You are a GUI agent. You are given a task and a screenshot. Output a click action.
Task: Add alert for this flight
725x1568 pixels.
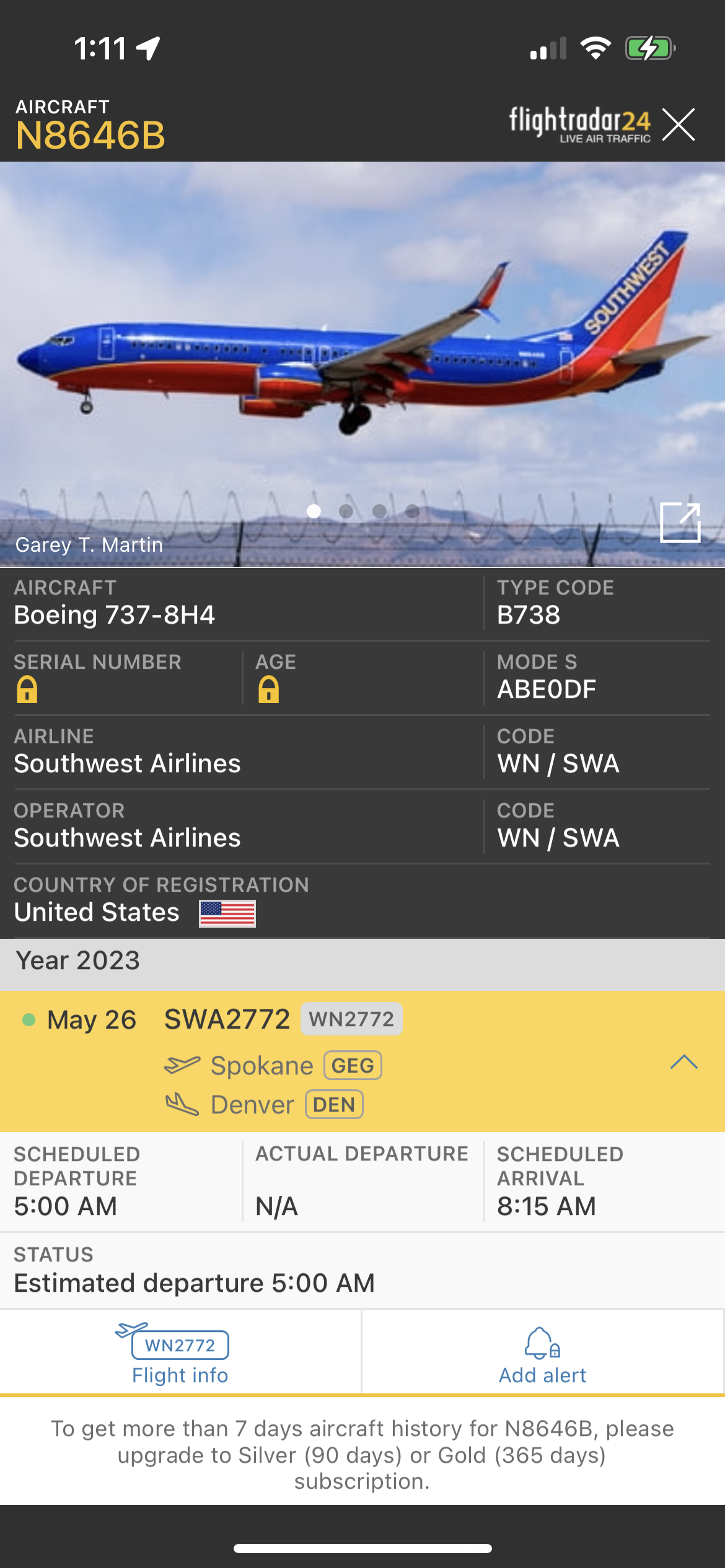click(x=542, y=1353)
